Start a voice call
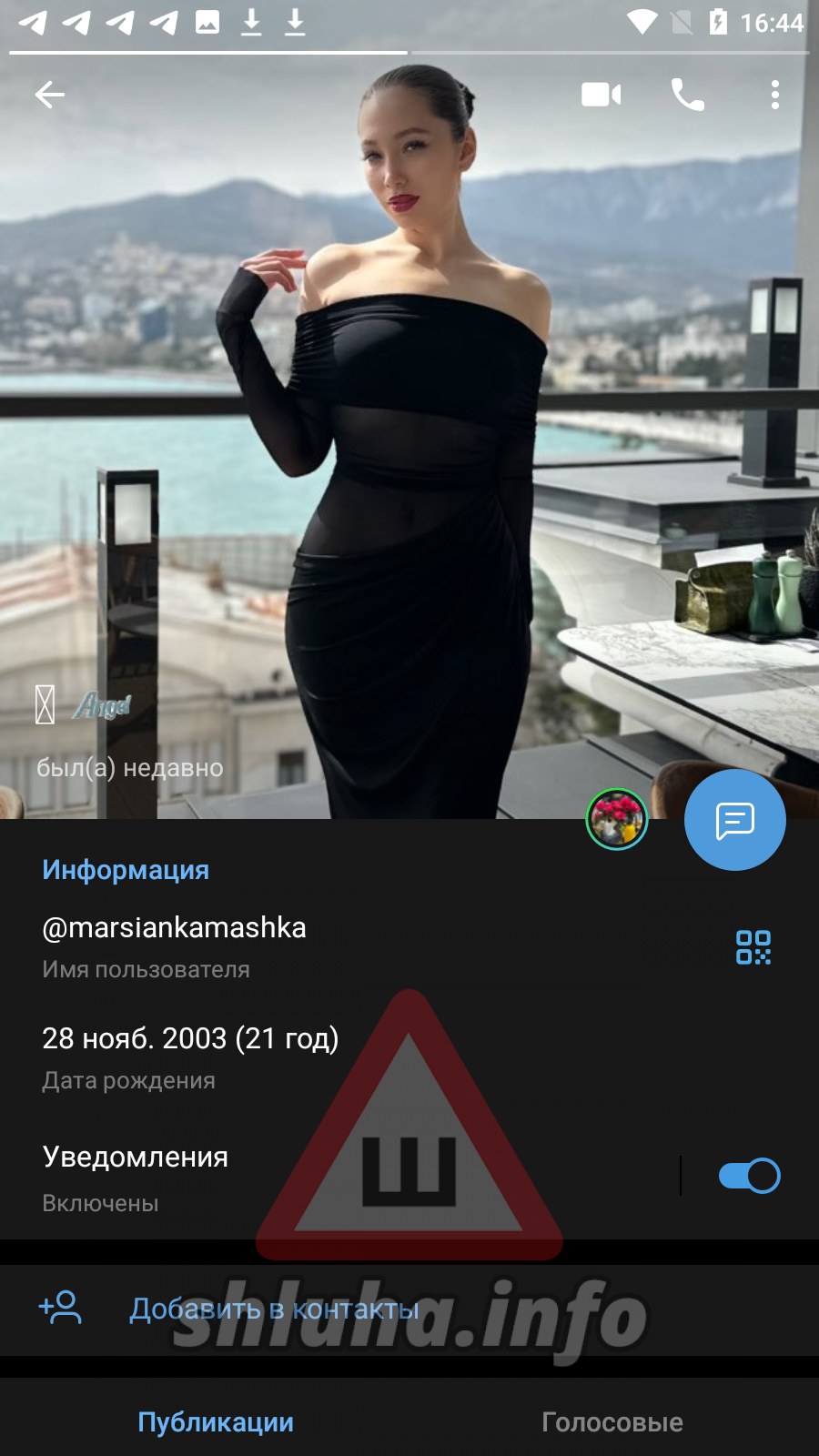Image resolution: width=819 pixels, height=1456 pixels. (688, 95)
